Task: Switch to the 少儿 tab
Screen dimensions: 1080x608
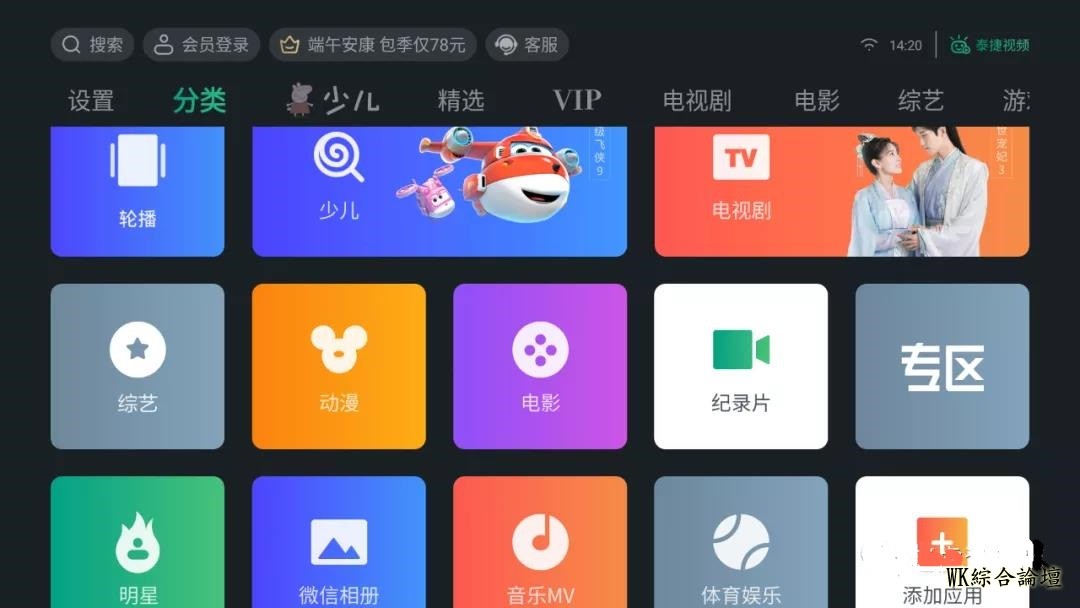Action: (x=334, y=100)
